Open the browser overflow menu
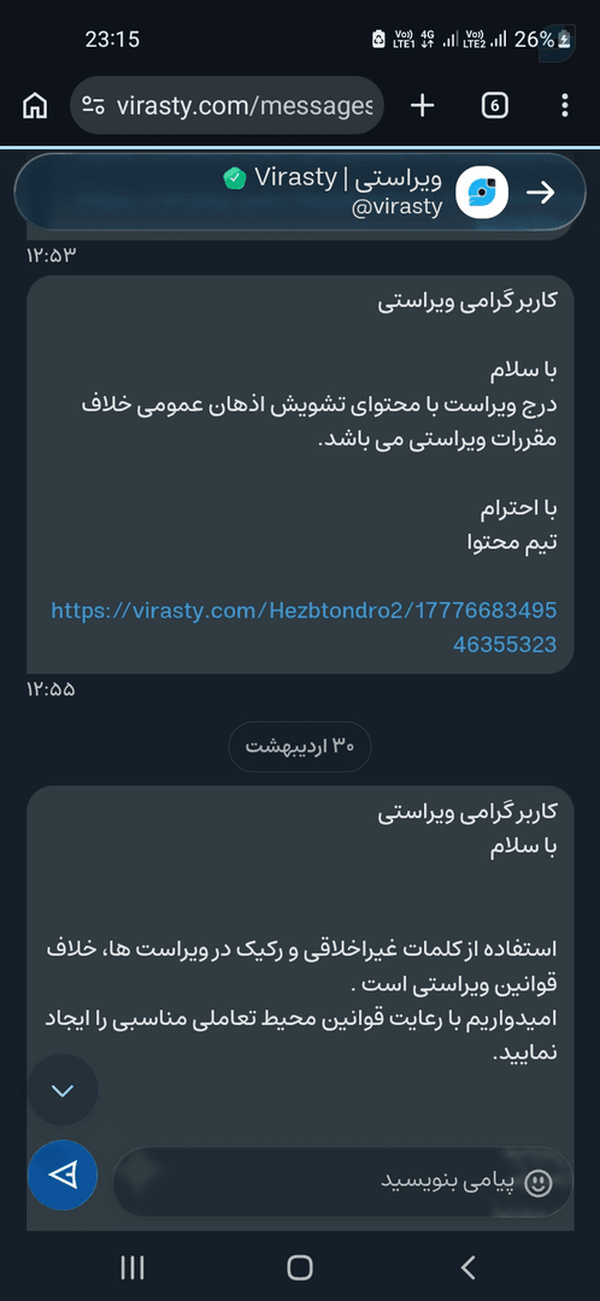This screenshot has width=600, height=1301. [565, 105]
